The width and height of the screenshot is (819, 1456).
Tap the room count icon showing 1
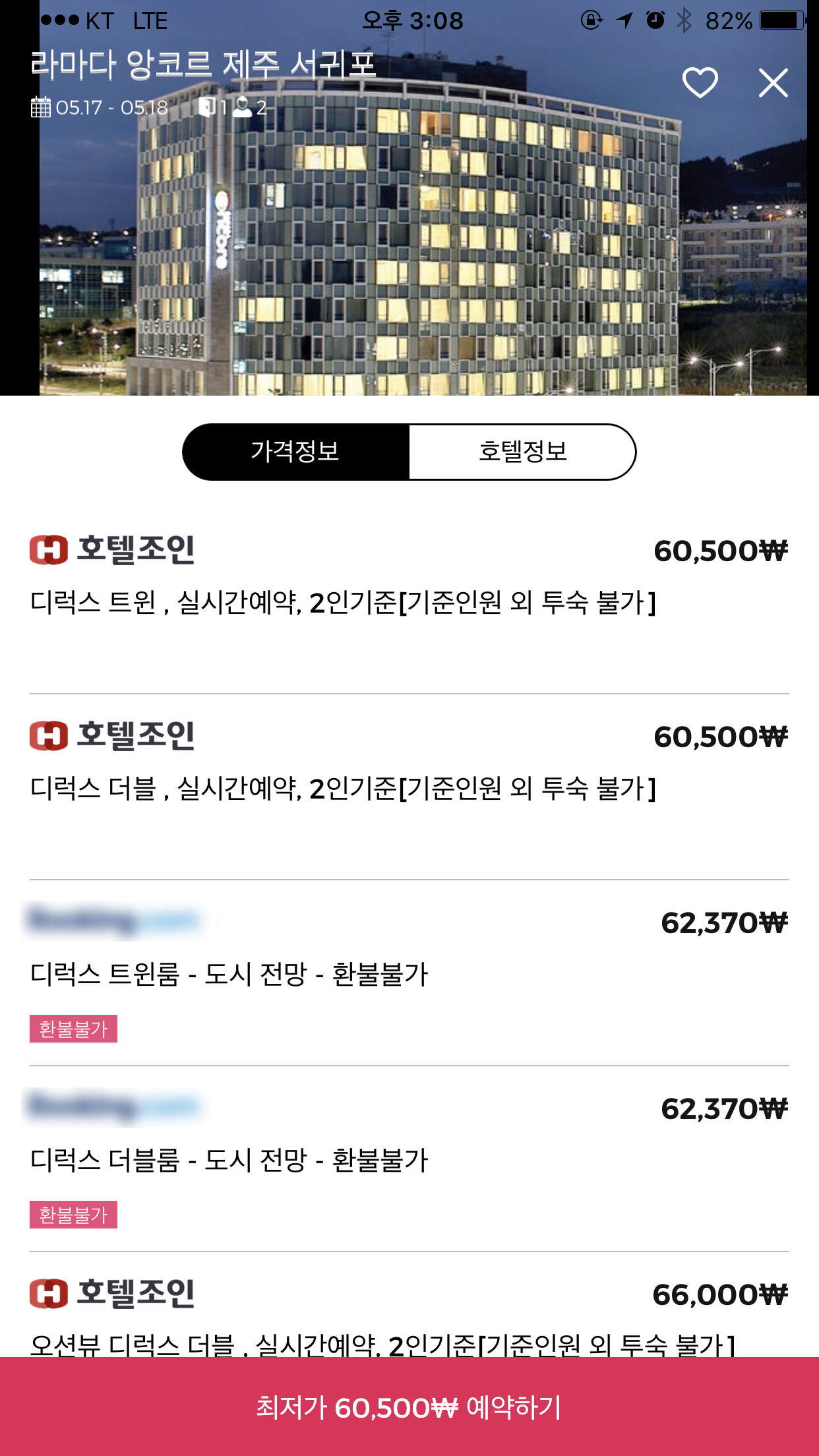click(x=208, y=107)
